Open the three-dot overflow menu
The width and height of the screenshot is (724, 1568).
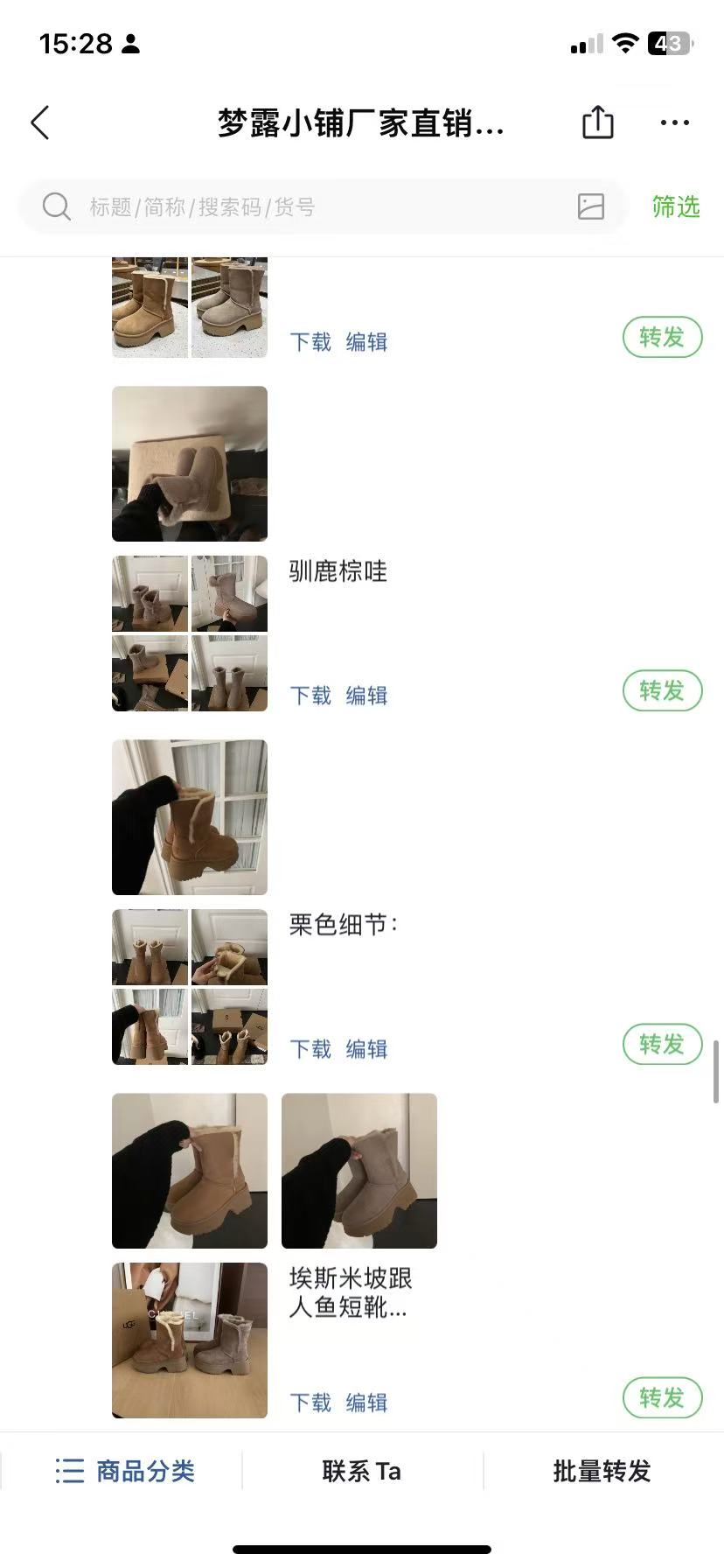(674, 122)
